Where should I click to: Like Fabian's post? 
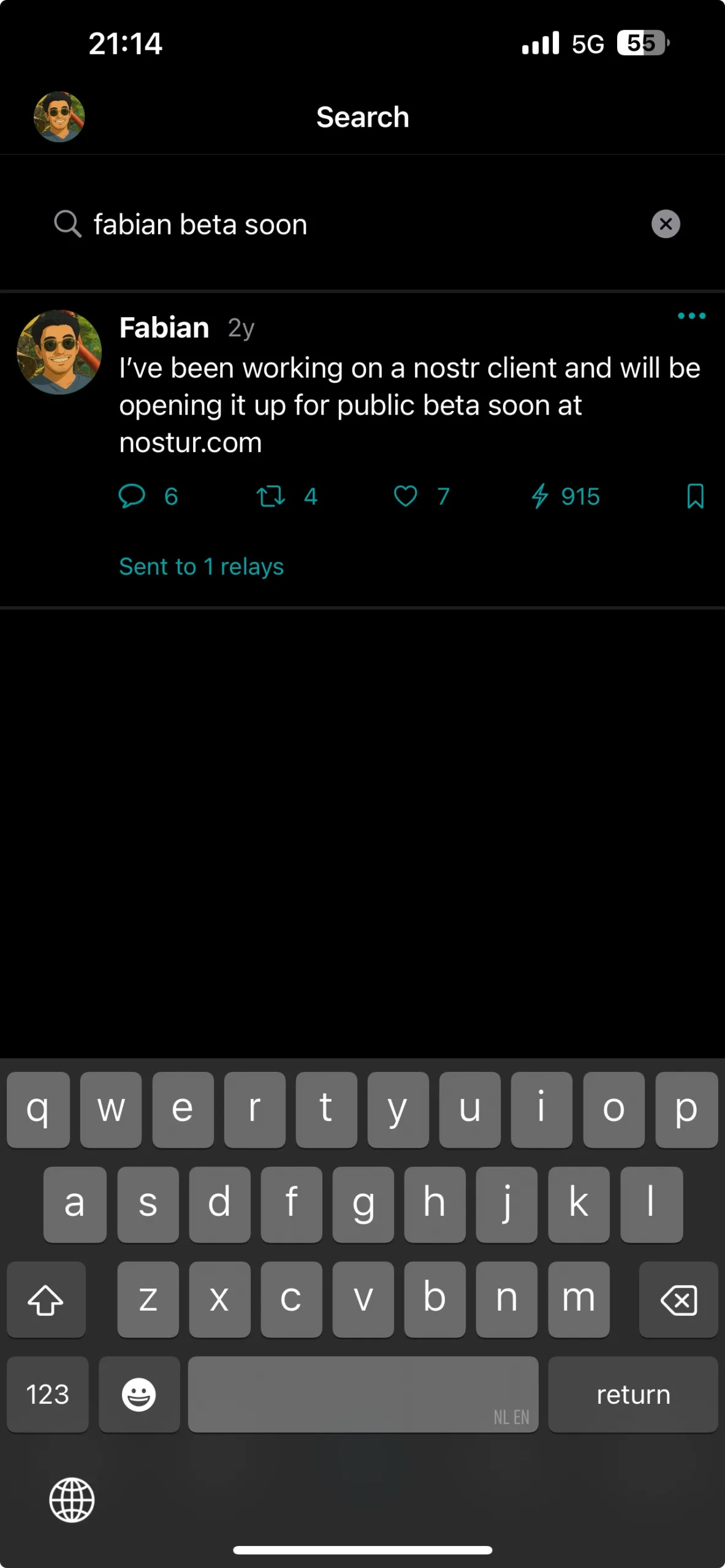(x=405, y=496)
